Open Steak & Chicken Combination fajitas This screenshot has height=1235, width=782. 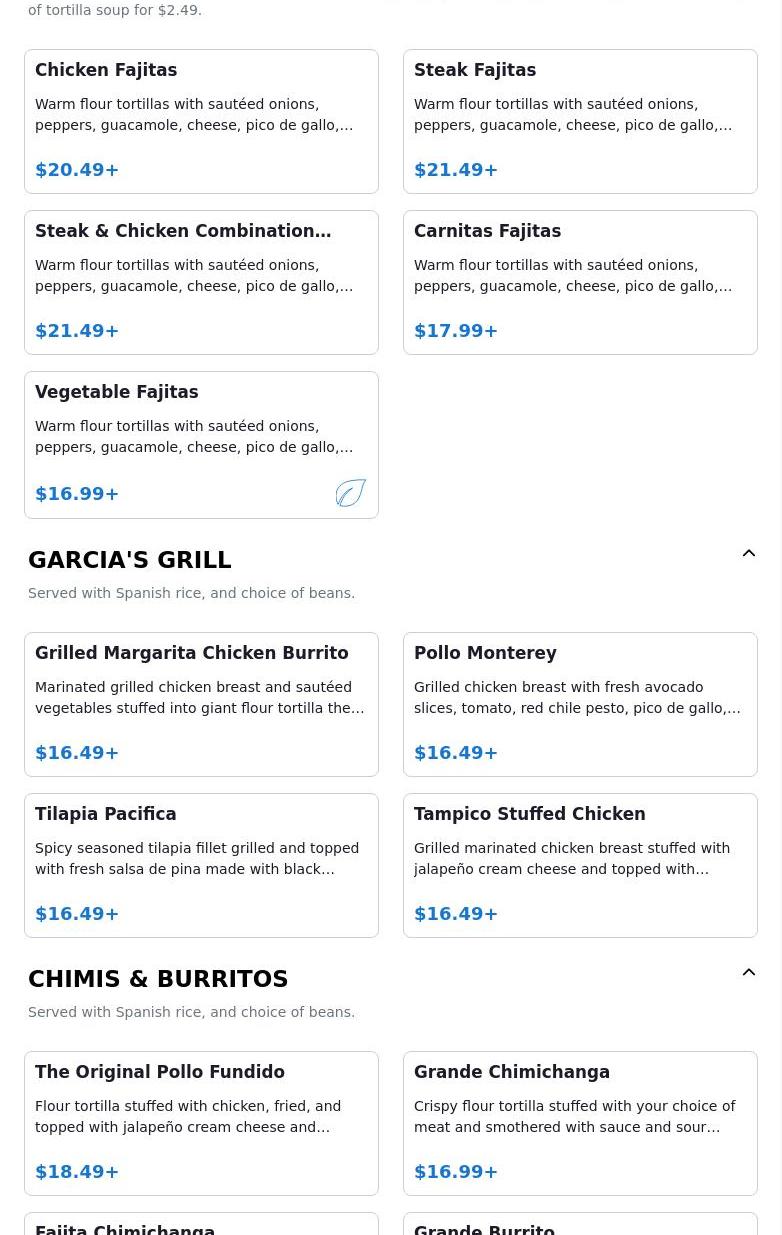coord(201,282)
